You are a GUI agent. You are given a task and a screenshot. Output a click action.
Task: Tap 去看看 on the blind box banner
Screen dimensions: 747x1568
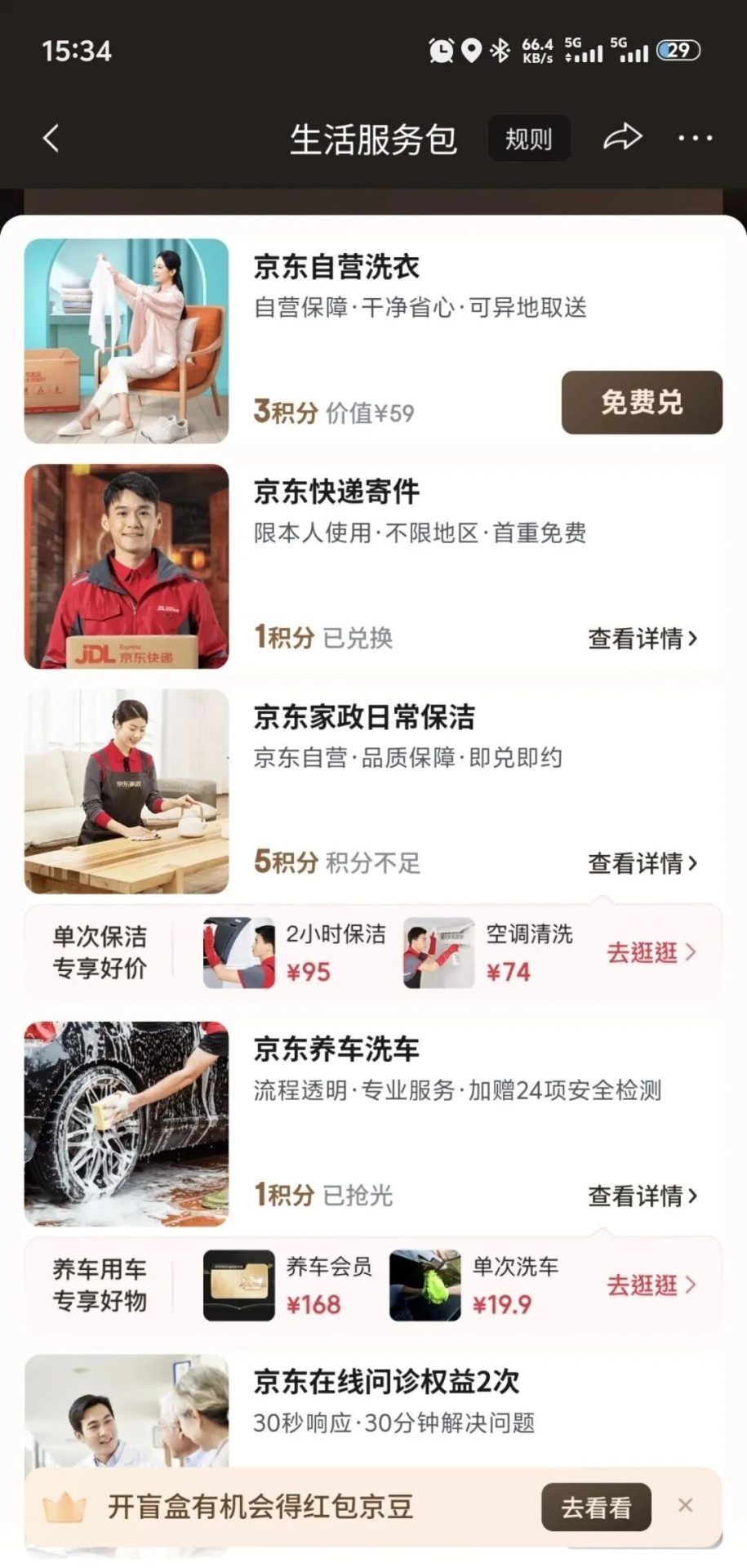(x=596, y=1508)
